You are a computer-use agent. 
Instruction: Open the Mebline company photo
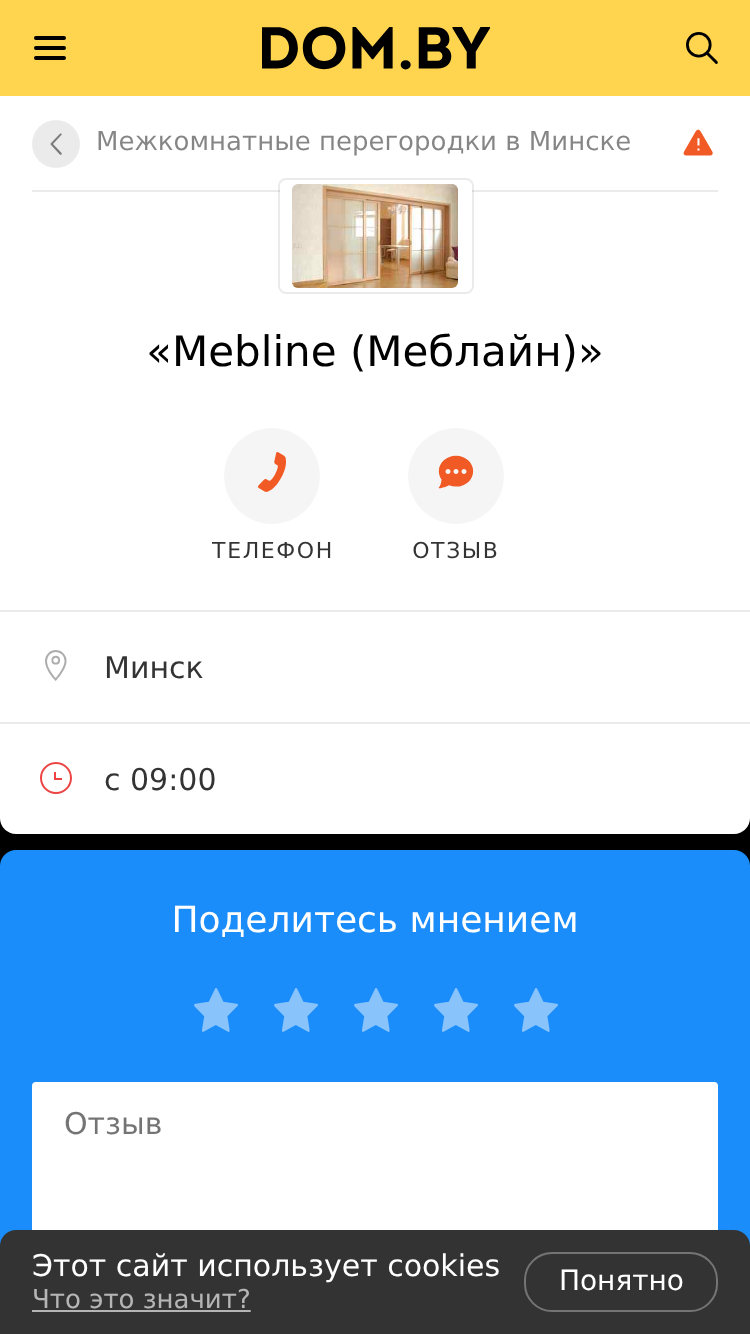[x=375, y=236]
